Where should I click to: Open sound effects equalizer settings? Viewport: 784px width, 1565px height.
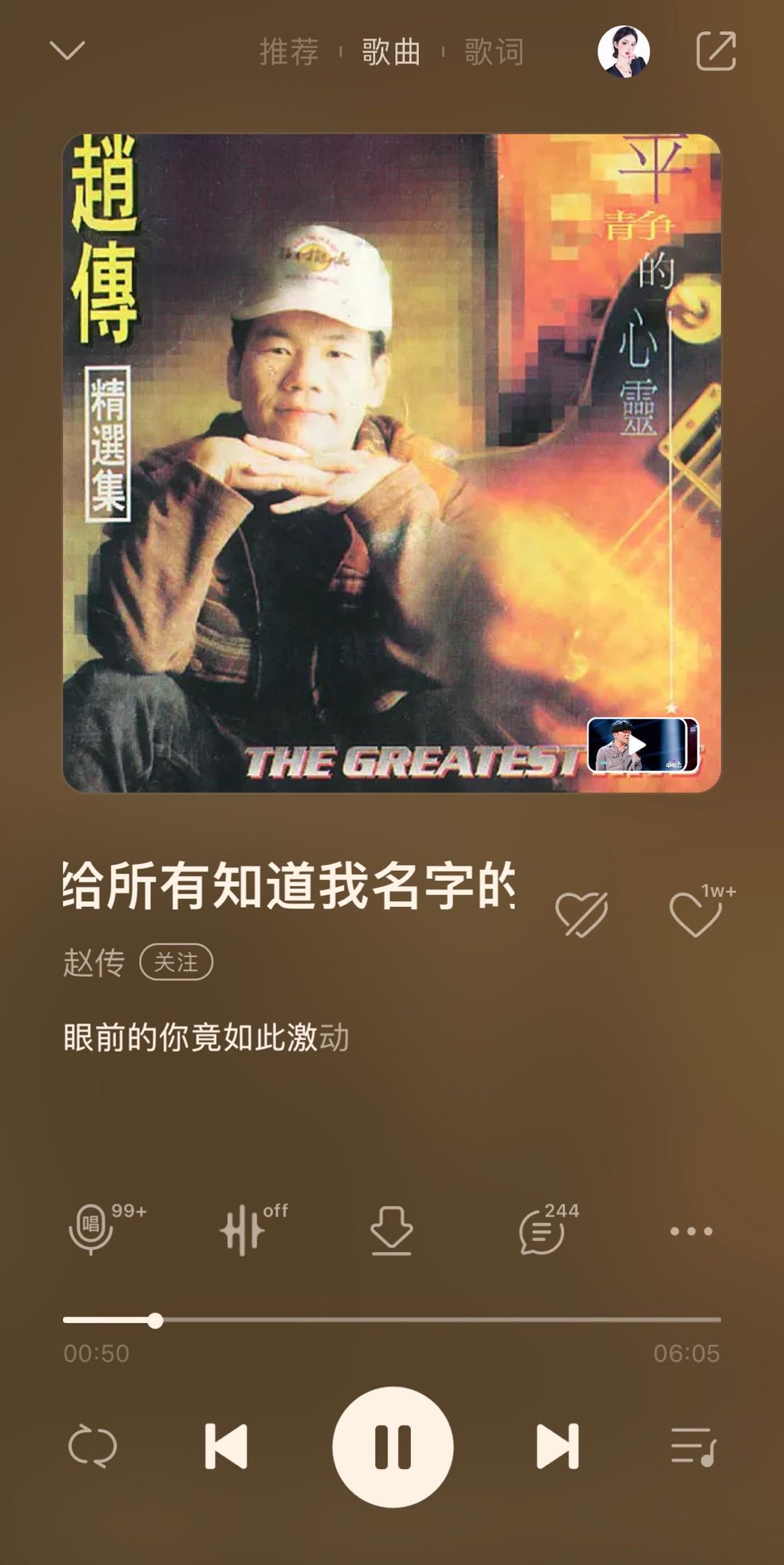pos(242,1229)
